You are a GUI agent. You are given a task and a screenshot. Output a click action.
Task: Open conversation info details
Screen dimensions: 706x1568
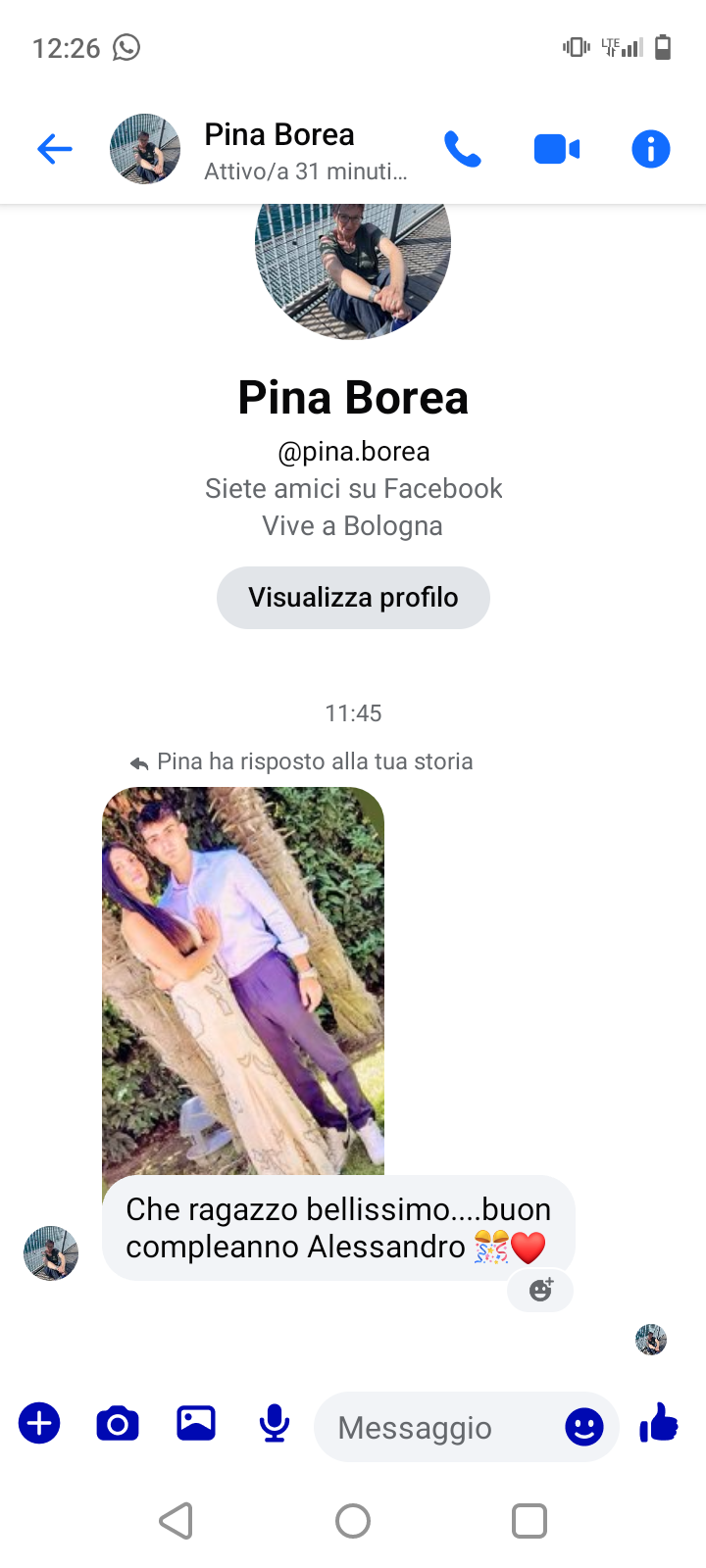click(650, 149)
